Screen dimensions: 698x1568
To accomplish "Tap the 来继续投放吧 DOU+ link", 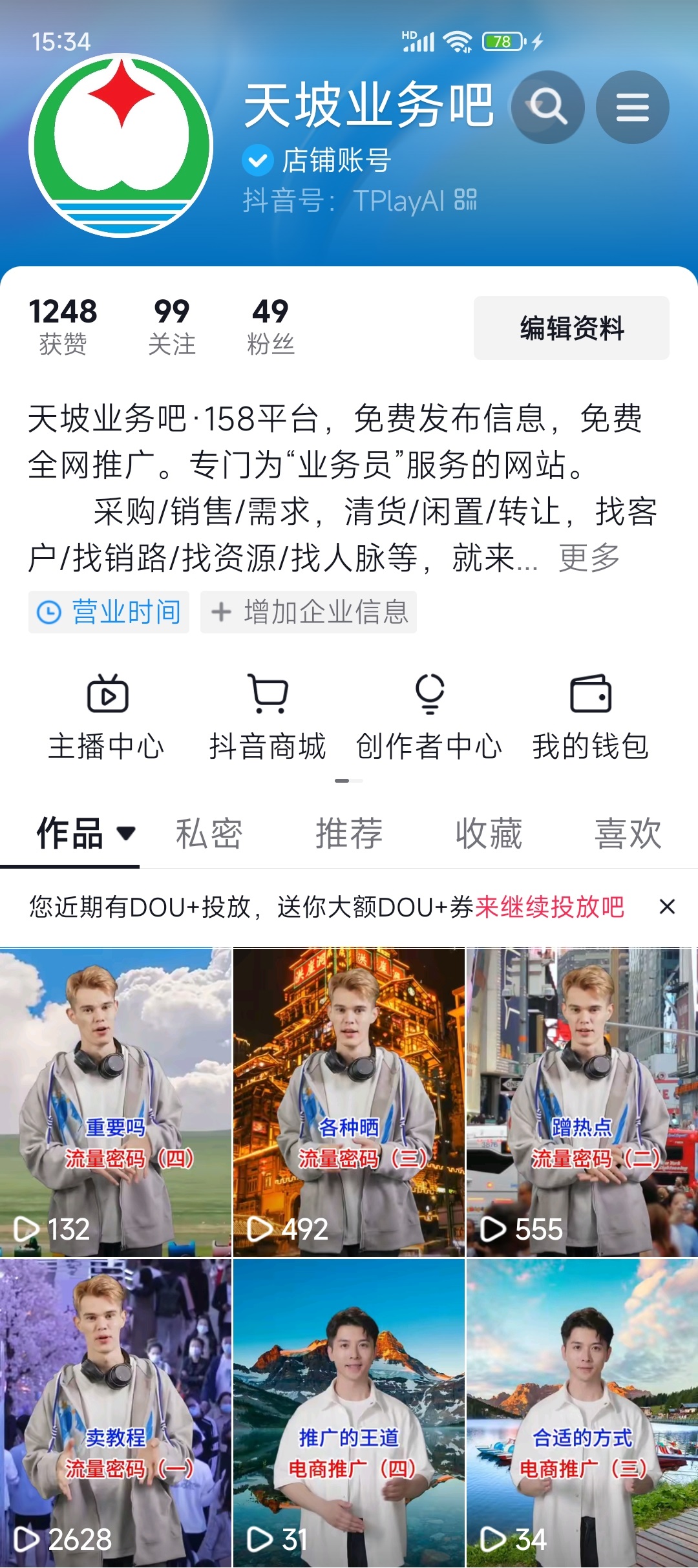I will (549, 907).
